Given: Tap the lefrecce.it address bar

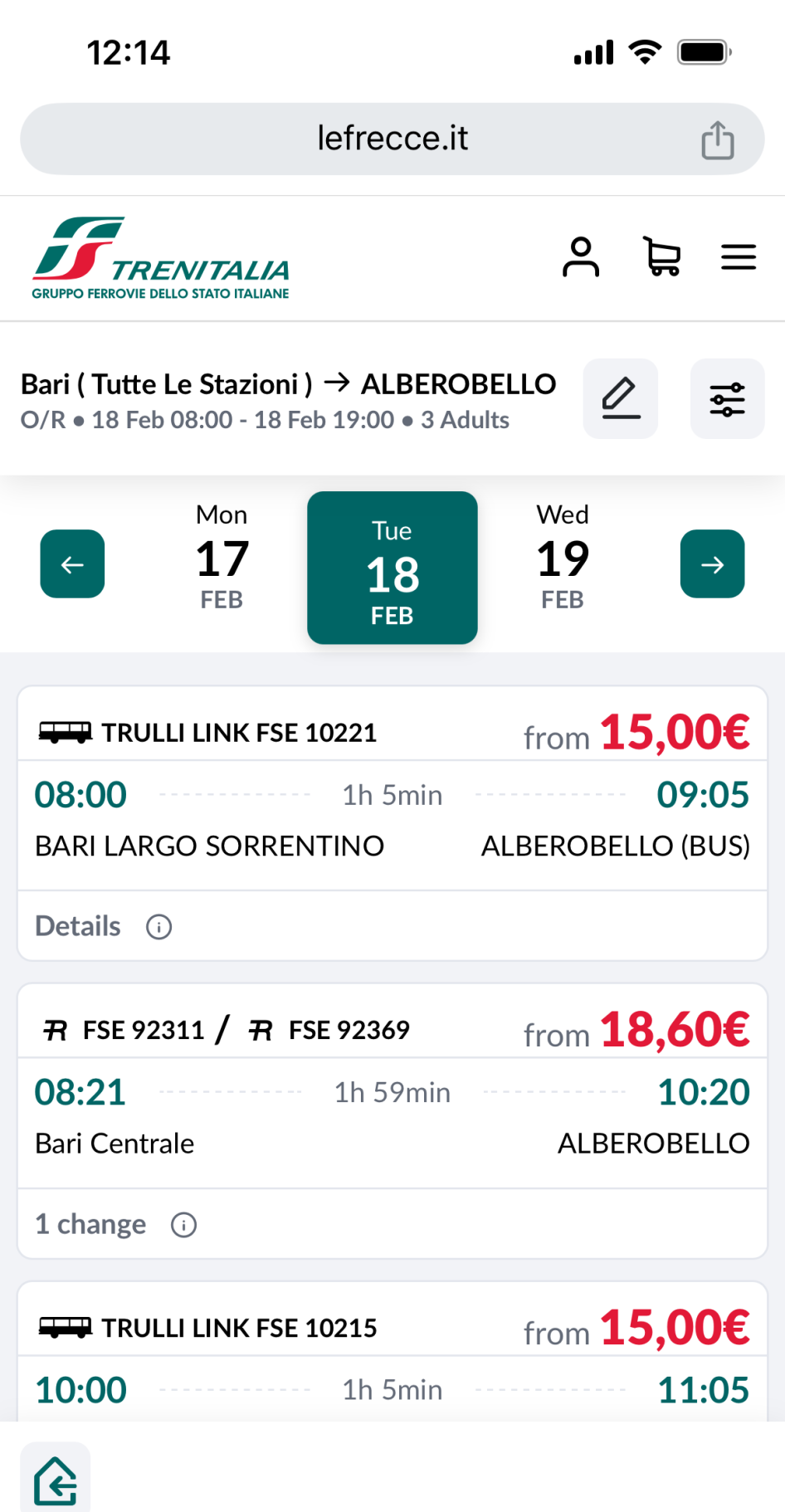Looking at the screenshot, I should (392, 139).
